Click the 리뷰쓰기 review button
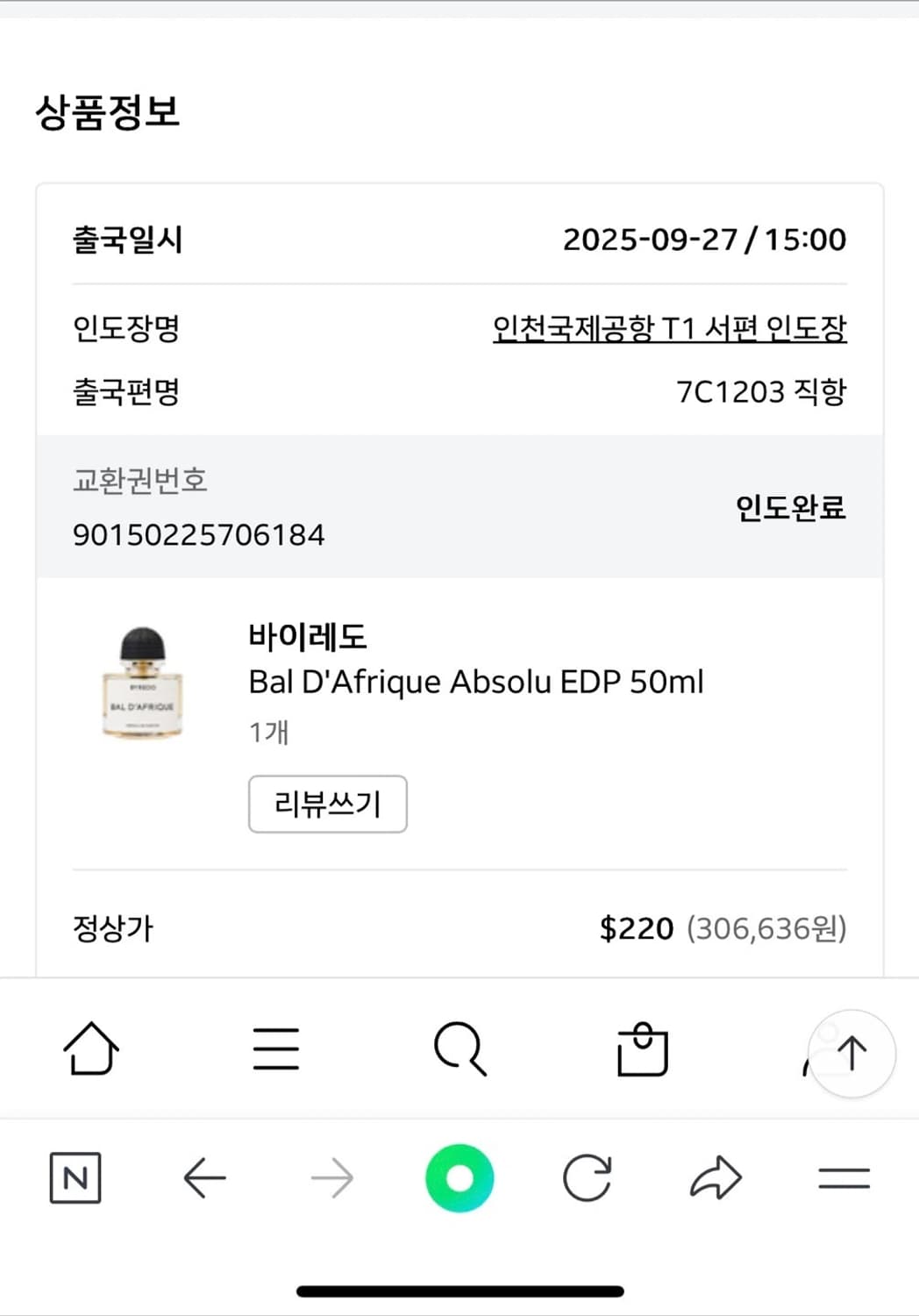 coord(327,805)
